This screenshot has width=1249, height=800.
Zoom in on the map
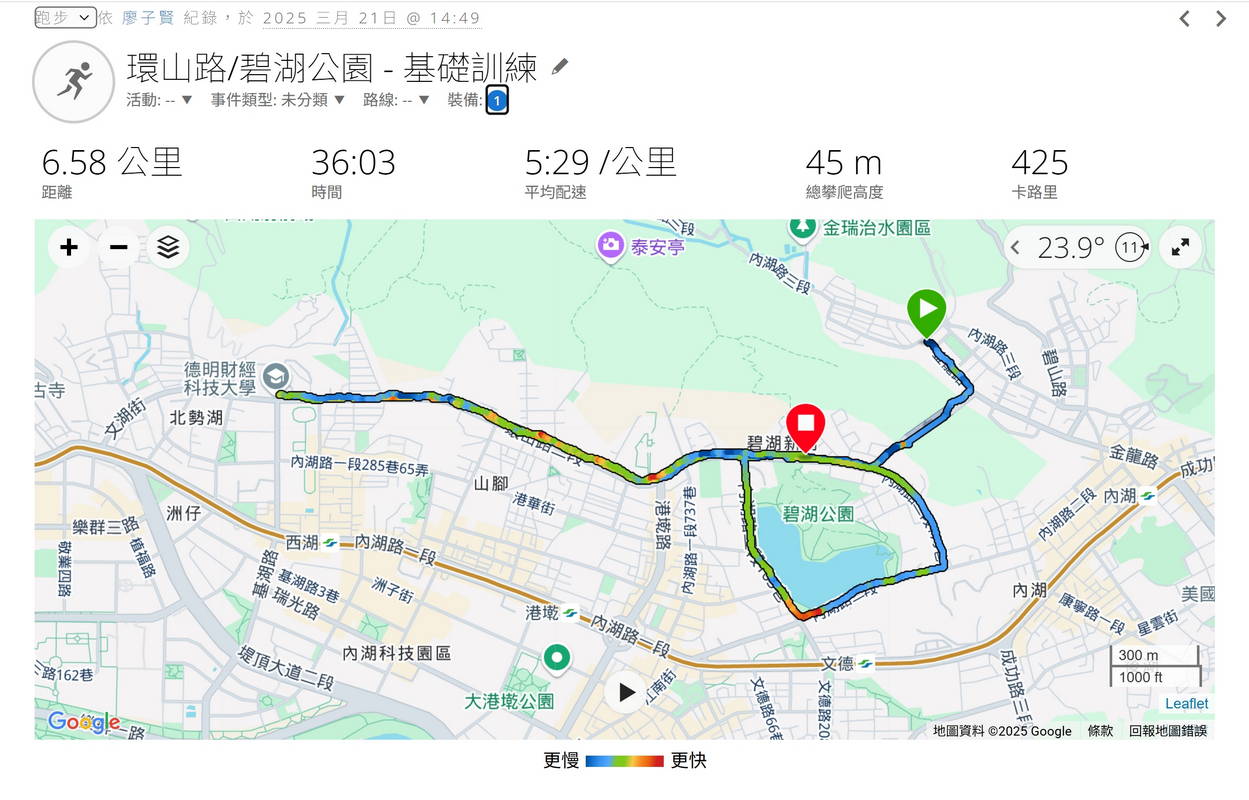[68, 247]
